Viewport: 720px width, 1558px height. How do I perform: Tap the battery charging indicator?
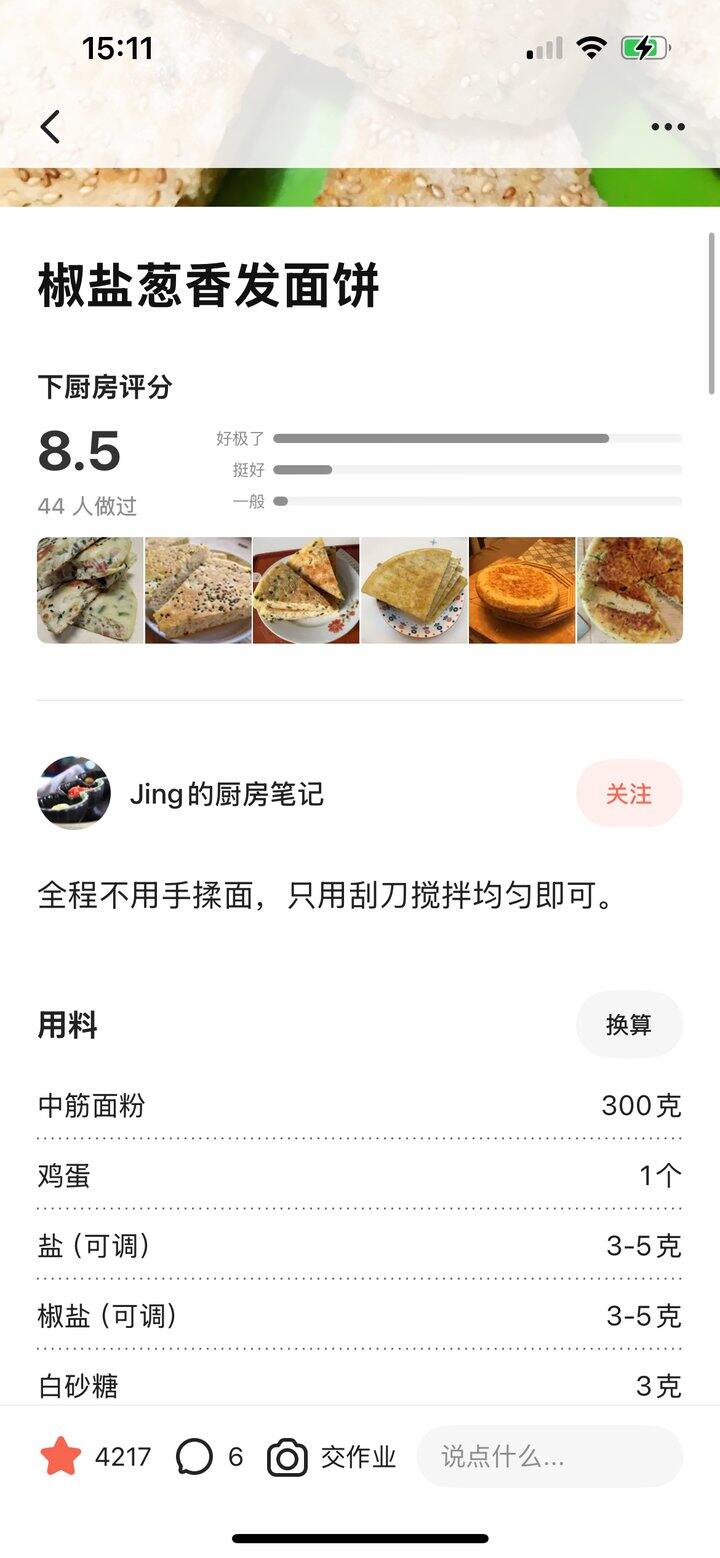point(644,46)
